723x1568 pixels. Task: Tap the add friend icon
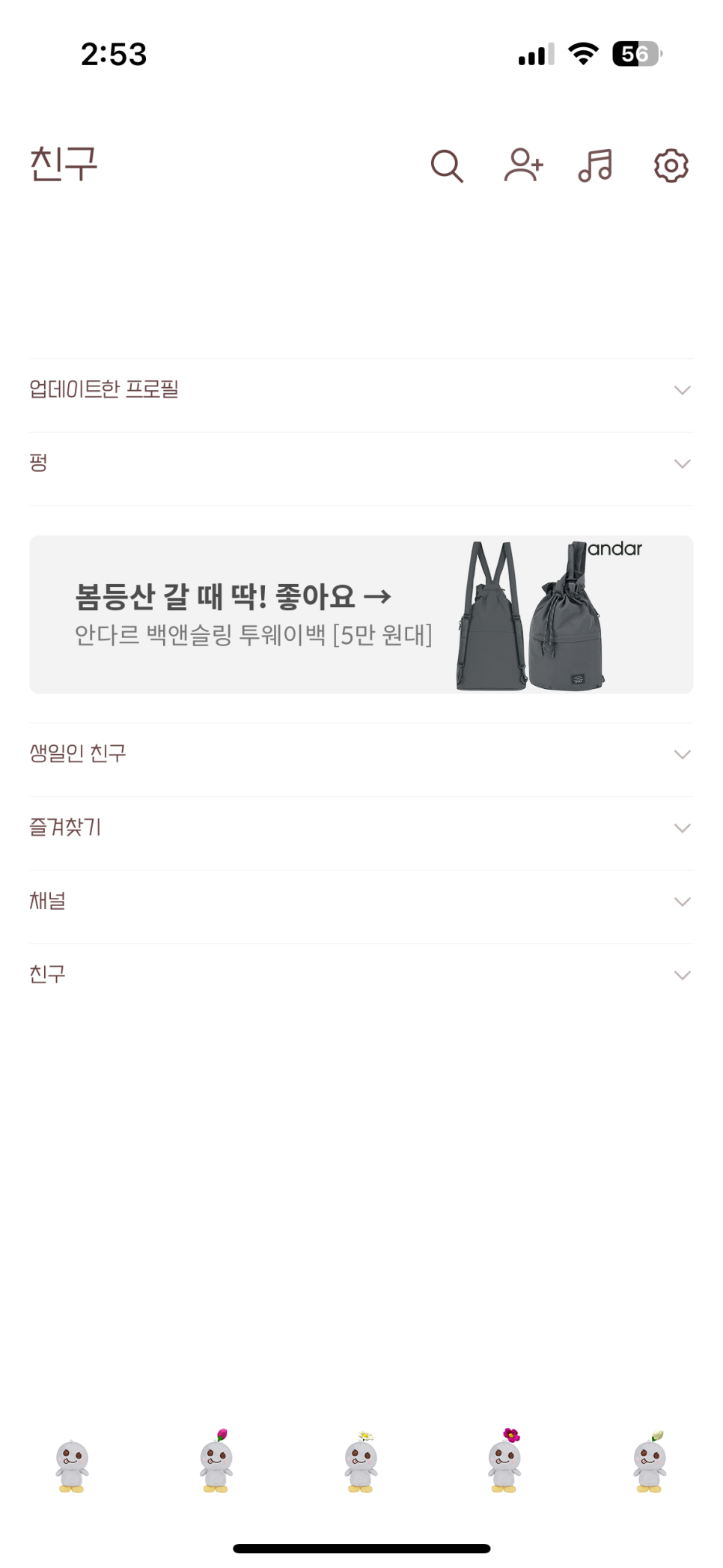click(x=523, y=165)
